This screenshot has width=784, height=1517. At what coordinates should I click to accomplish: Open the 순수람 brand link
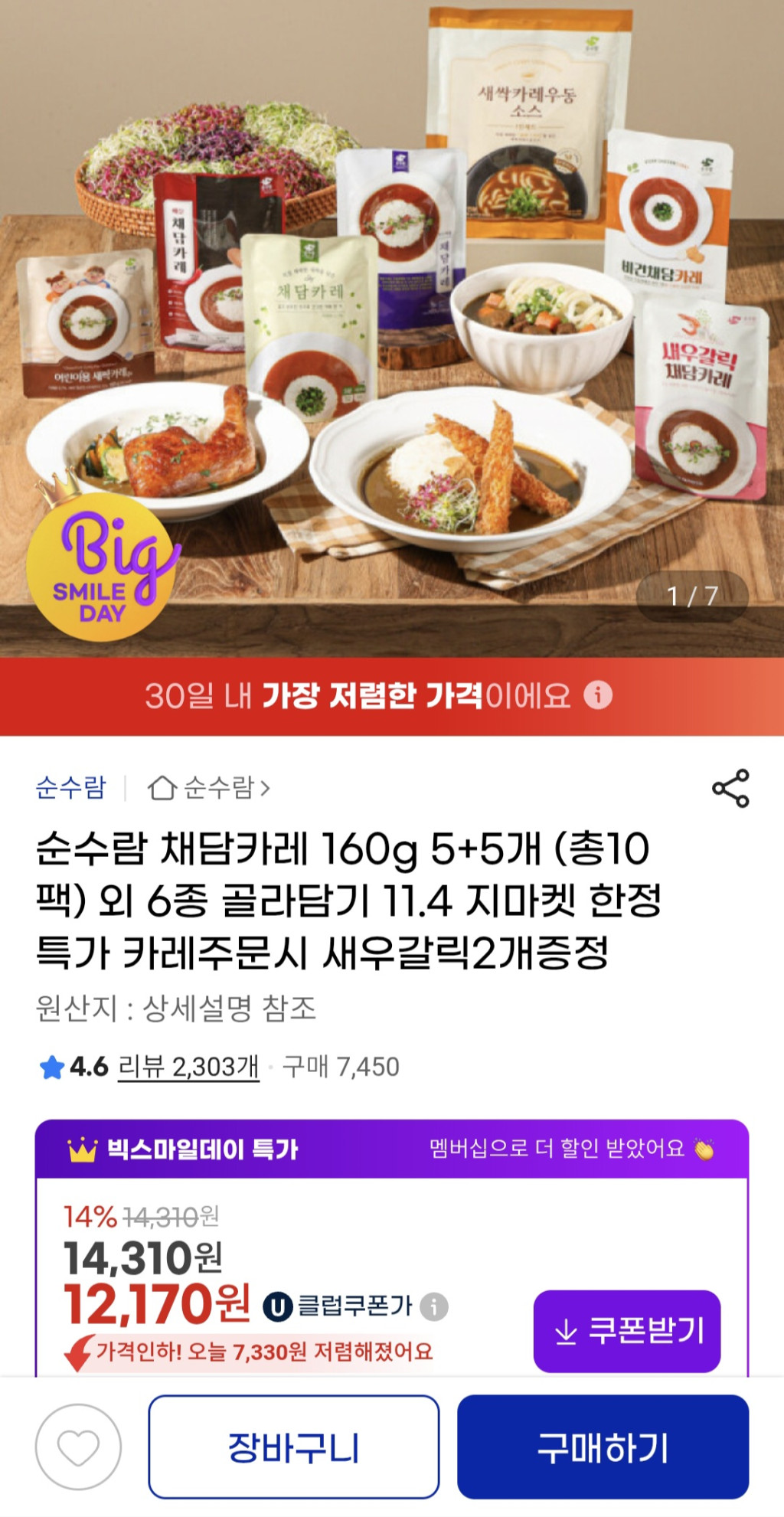pyautogui.click(x=70, y=787)
